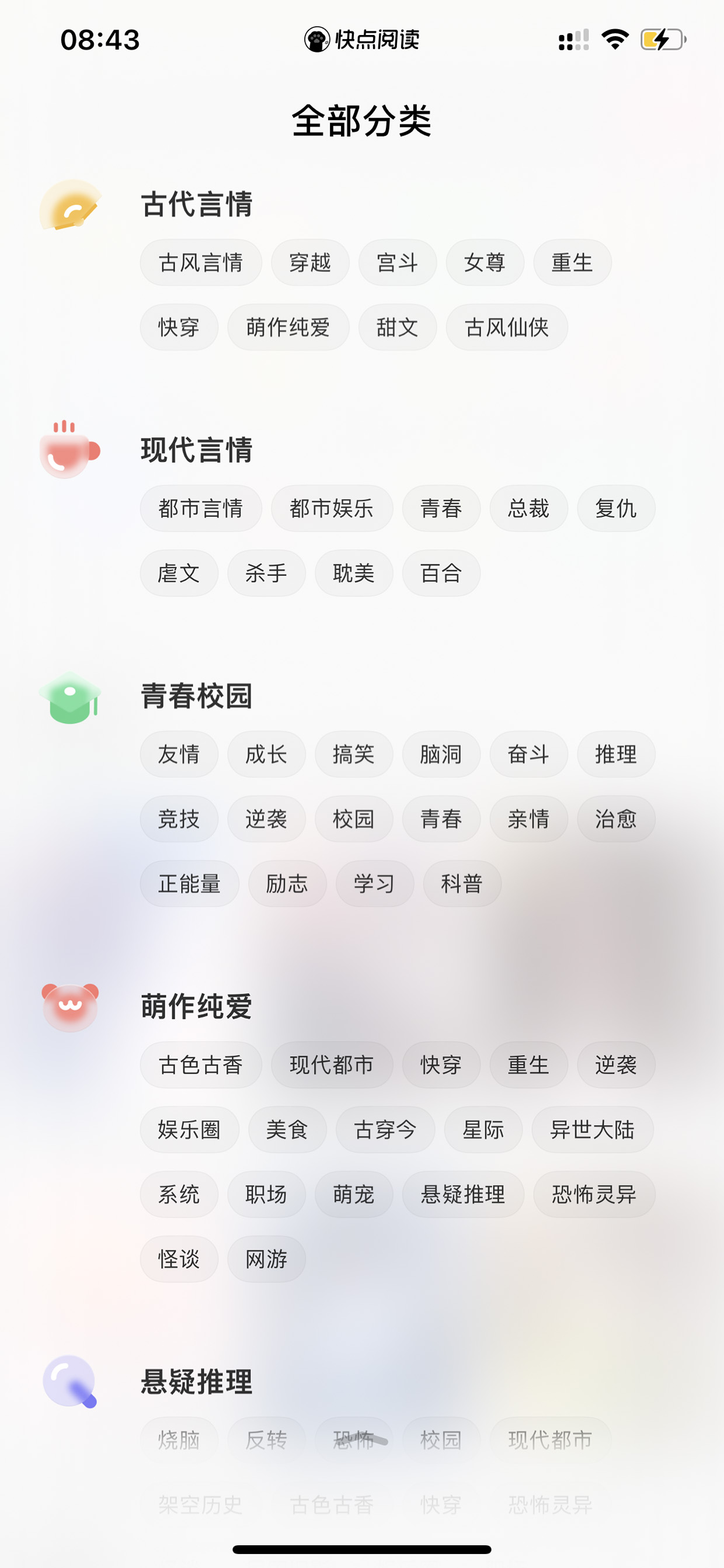Viewport: 724px width, 1568px height.
Task: Select 甜文 under 古代言情
Action: click(x=397, y=327)
